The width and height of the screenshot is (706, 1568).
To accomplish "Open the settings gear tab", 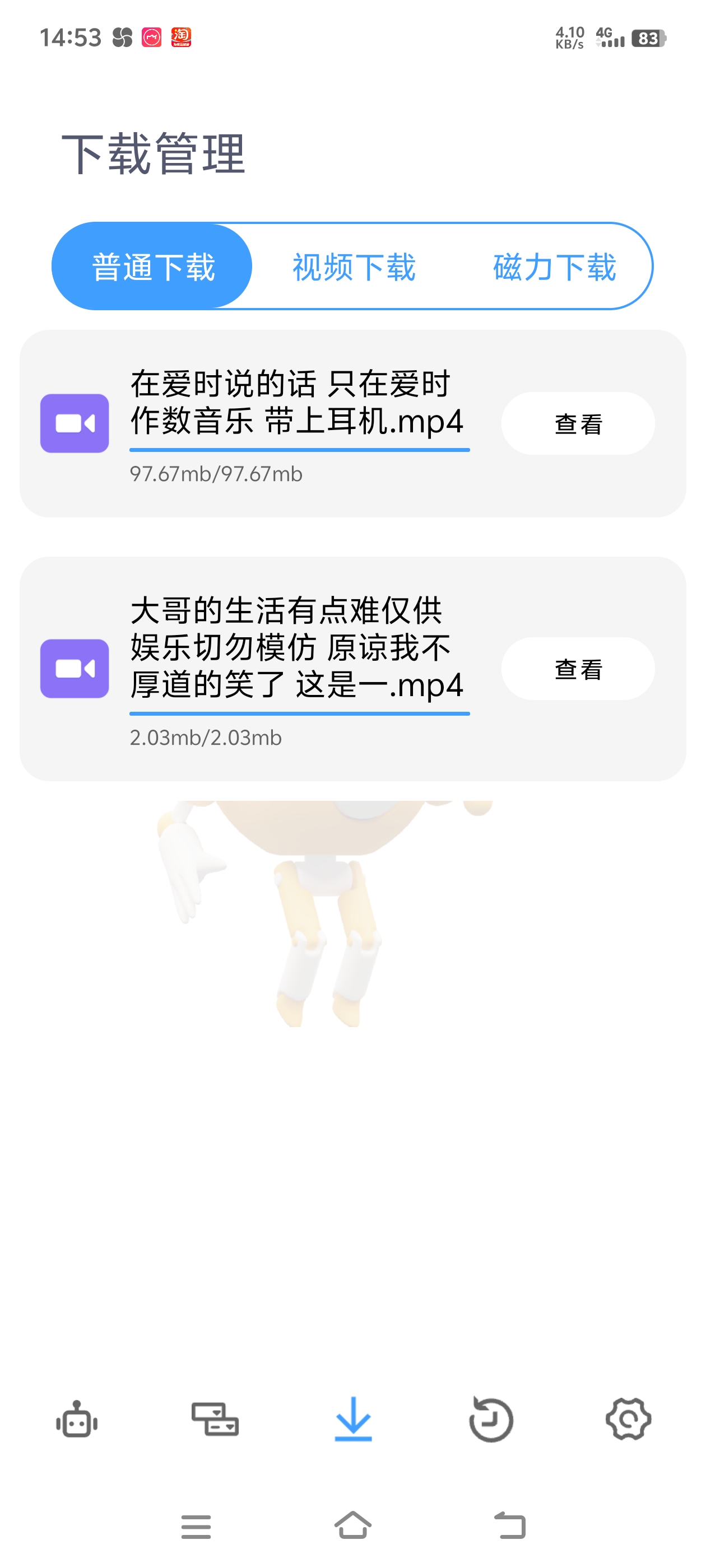I will click(x=629, y=1420).
